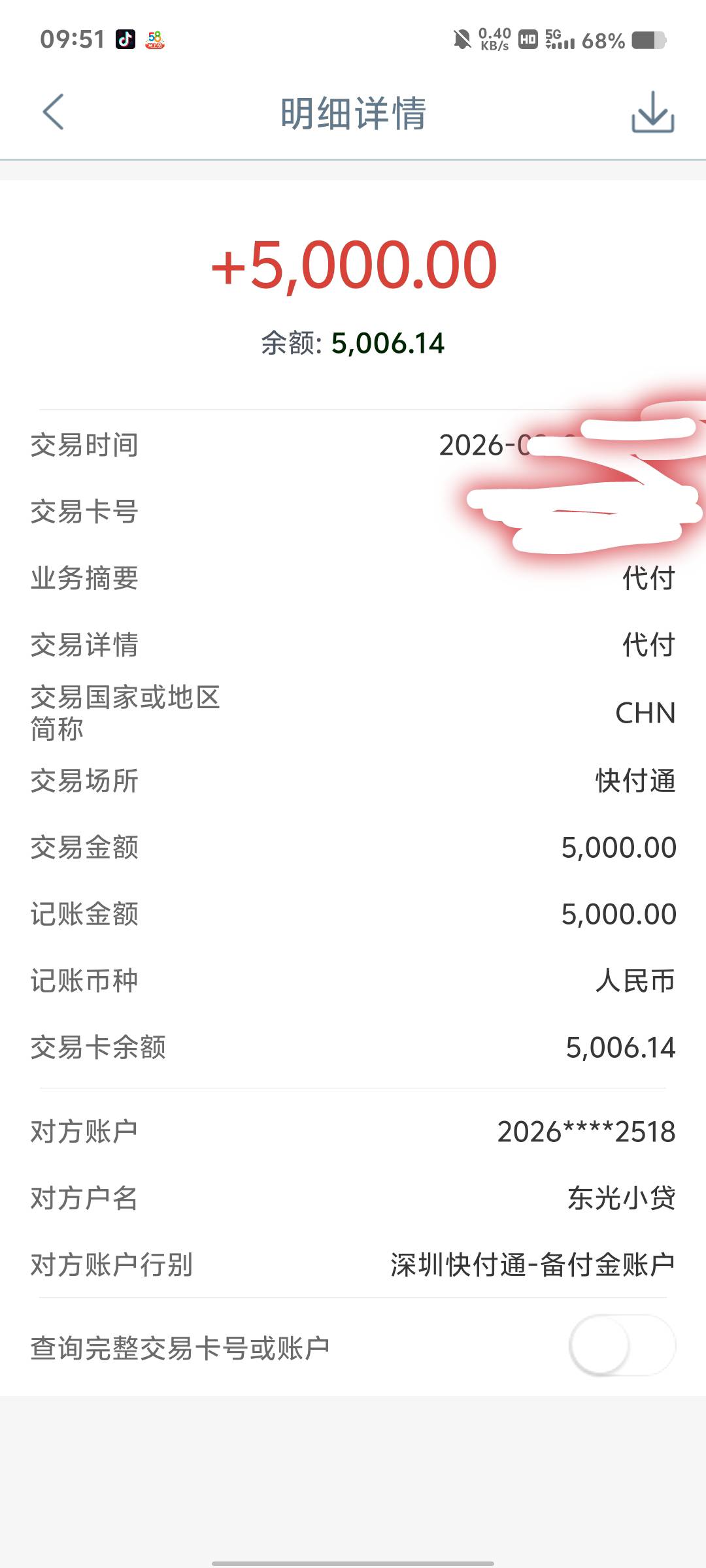Download the transaction detail receipt
The height and width of the screenshot is (1568, 706).
click(x=652, y=112)
